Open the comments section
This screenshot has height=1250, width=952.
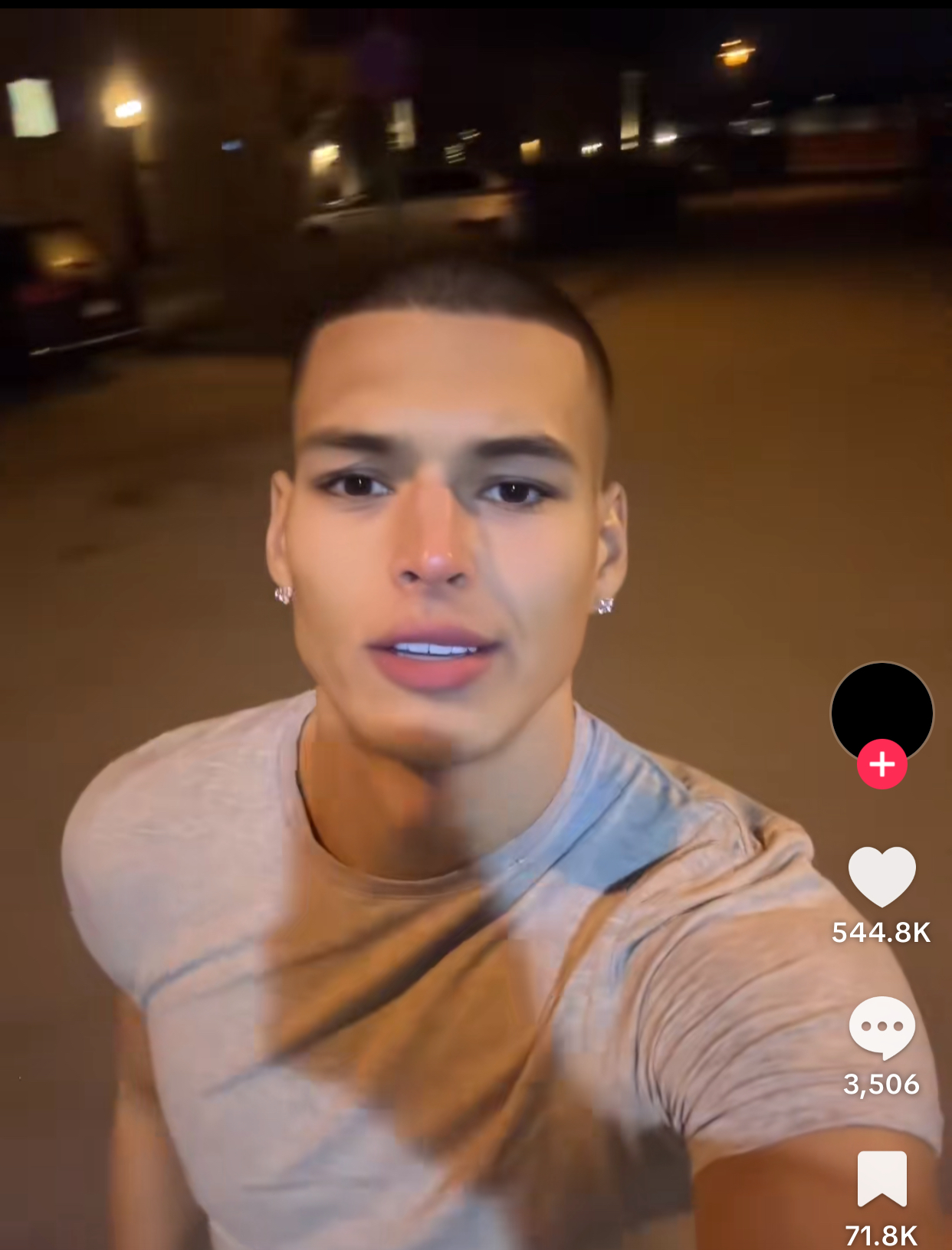pos(881,1027)
